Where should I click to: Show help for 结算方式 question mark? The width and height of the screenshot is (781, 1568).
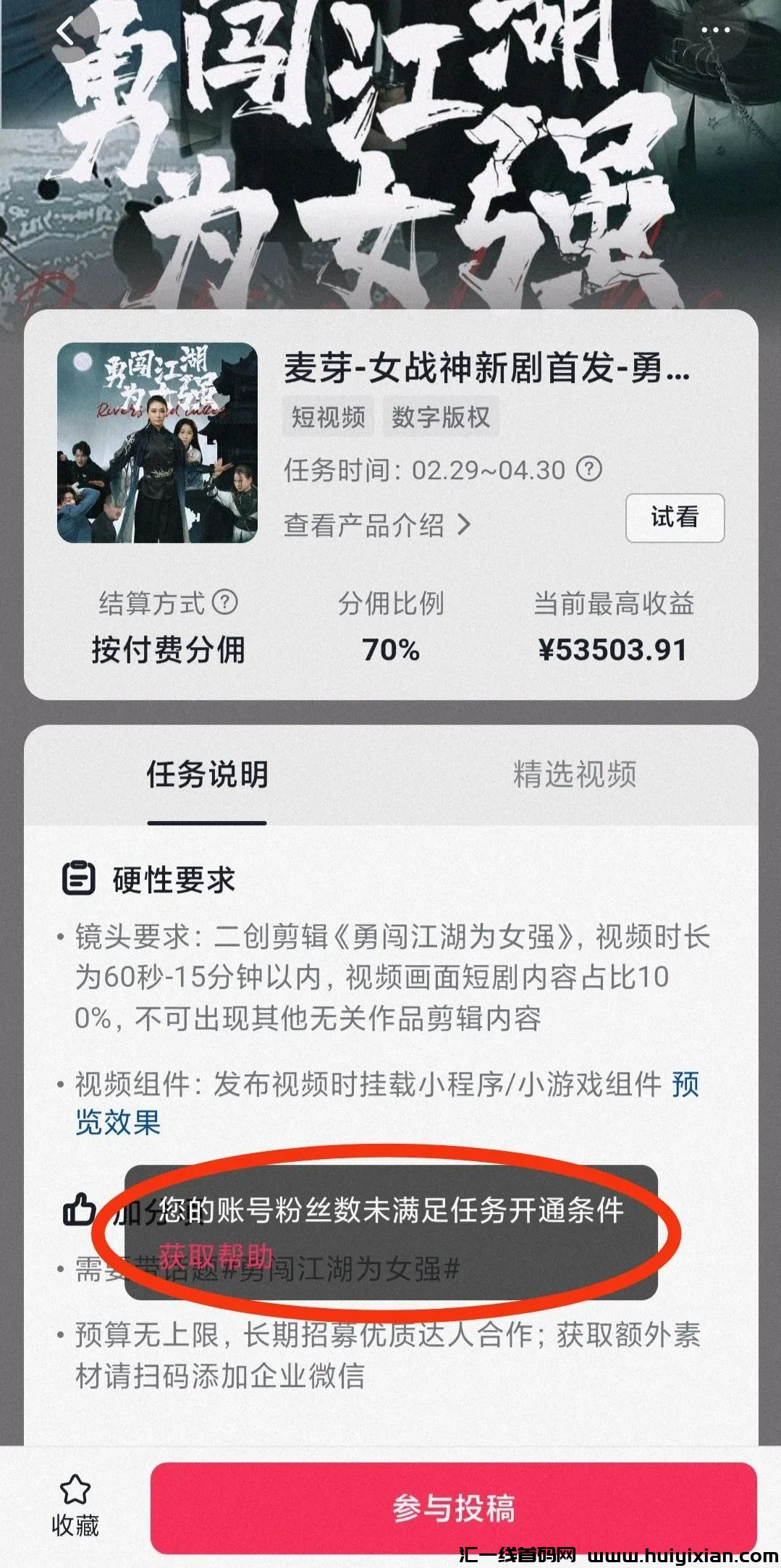(x=224, y=602)
